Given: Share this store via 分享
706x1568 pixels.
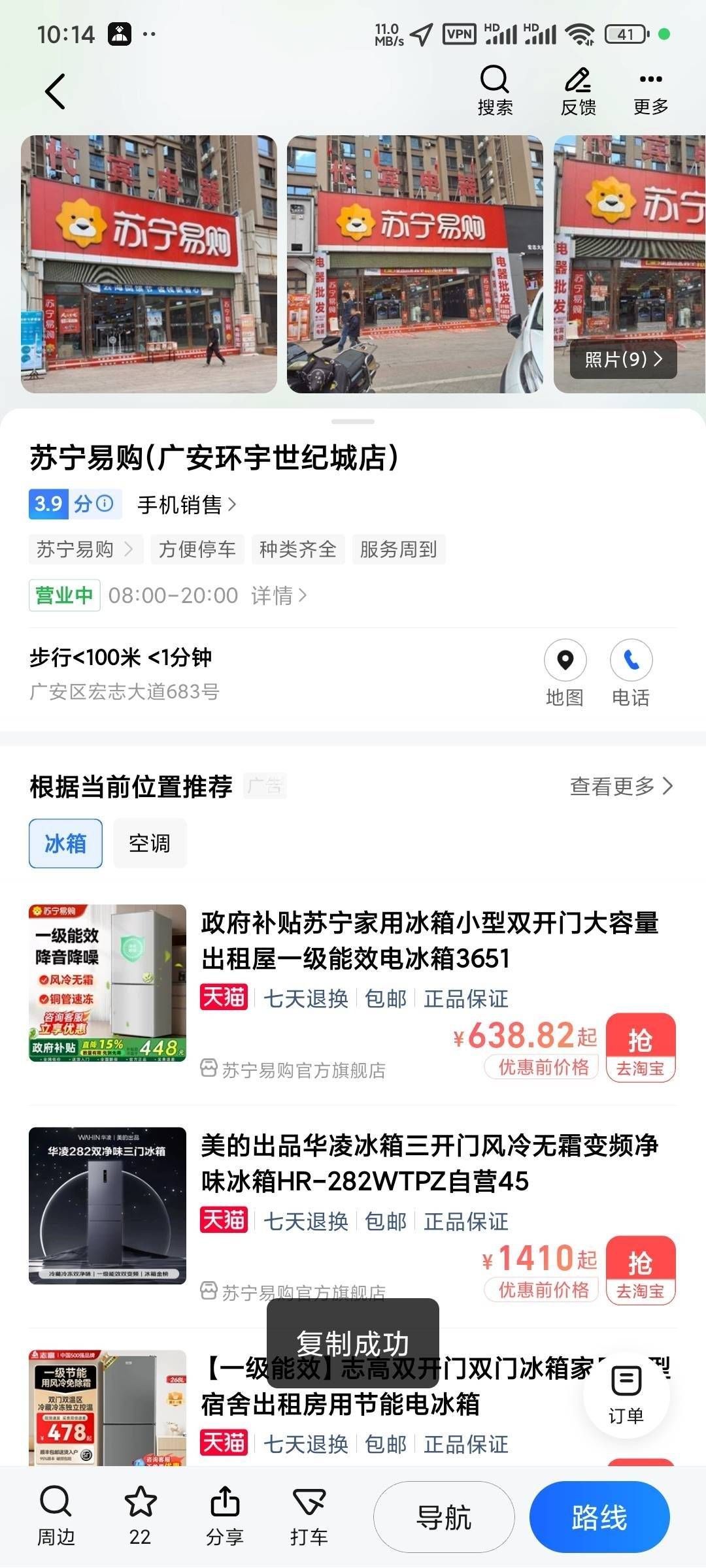Looking at the screenshot, I should click(x=225, y=1516).
